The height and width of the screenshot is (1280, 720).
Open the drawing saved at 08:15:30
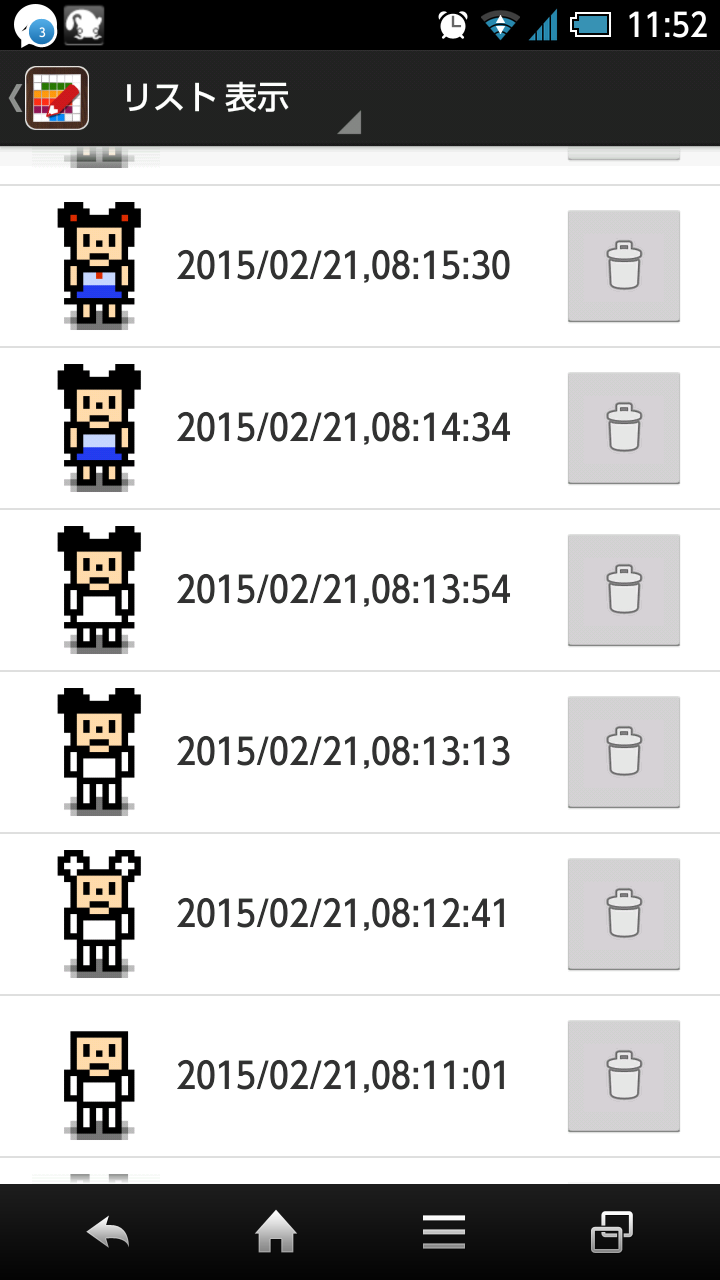(343, 266)
